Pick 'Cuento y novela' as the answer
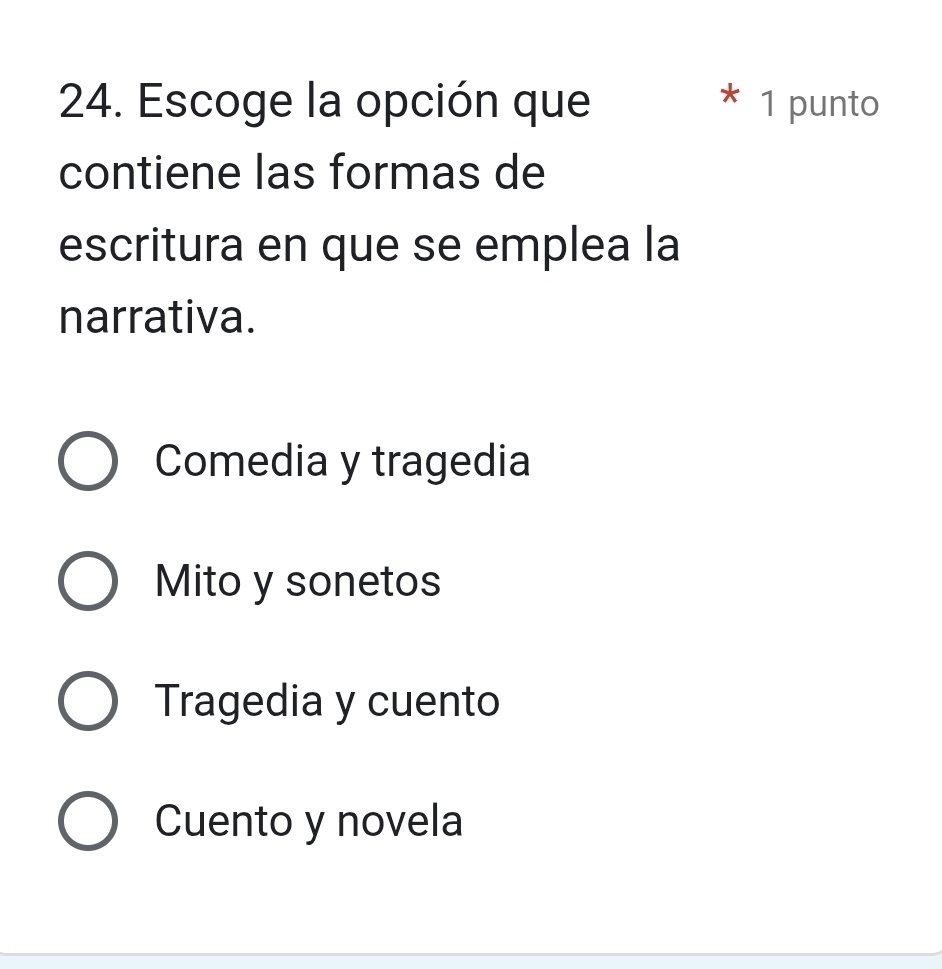 pyautogui.click(x=88, y=822)
